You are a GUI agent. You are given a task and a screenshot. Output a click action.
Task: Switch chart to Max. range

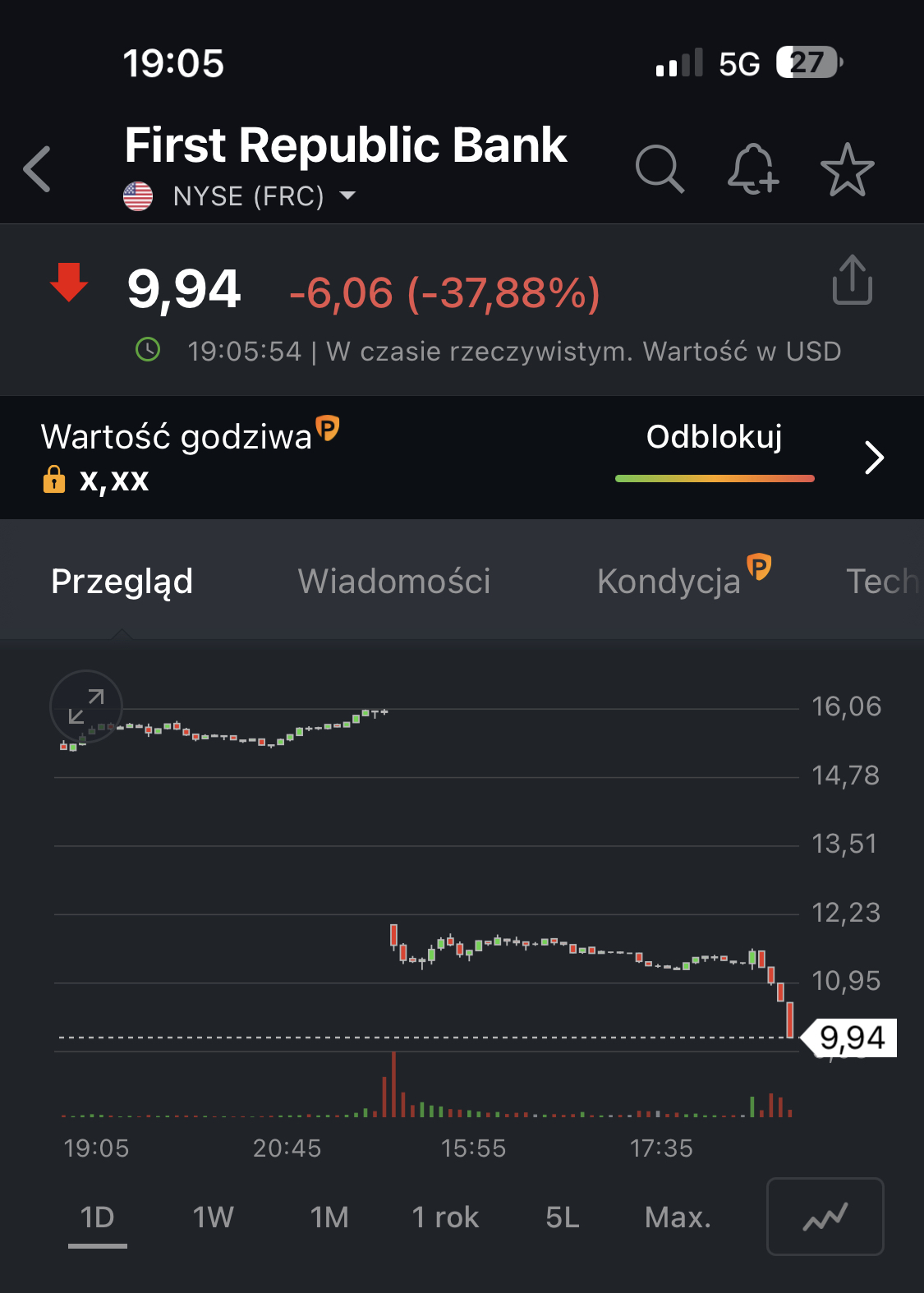click(x=678, y=1217)
